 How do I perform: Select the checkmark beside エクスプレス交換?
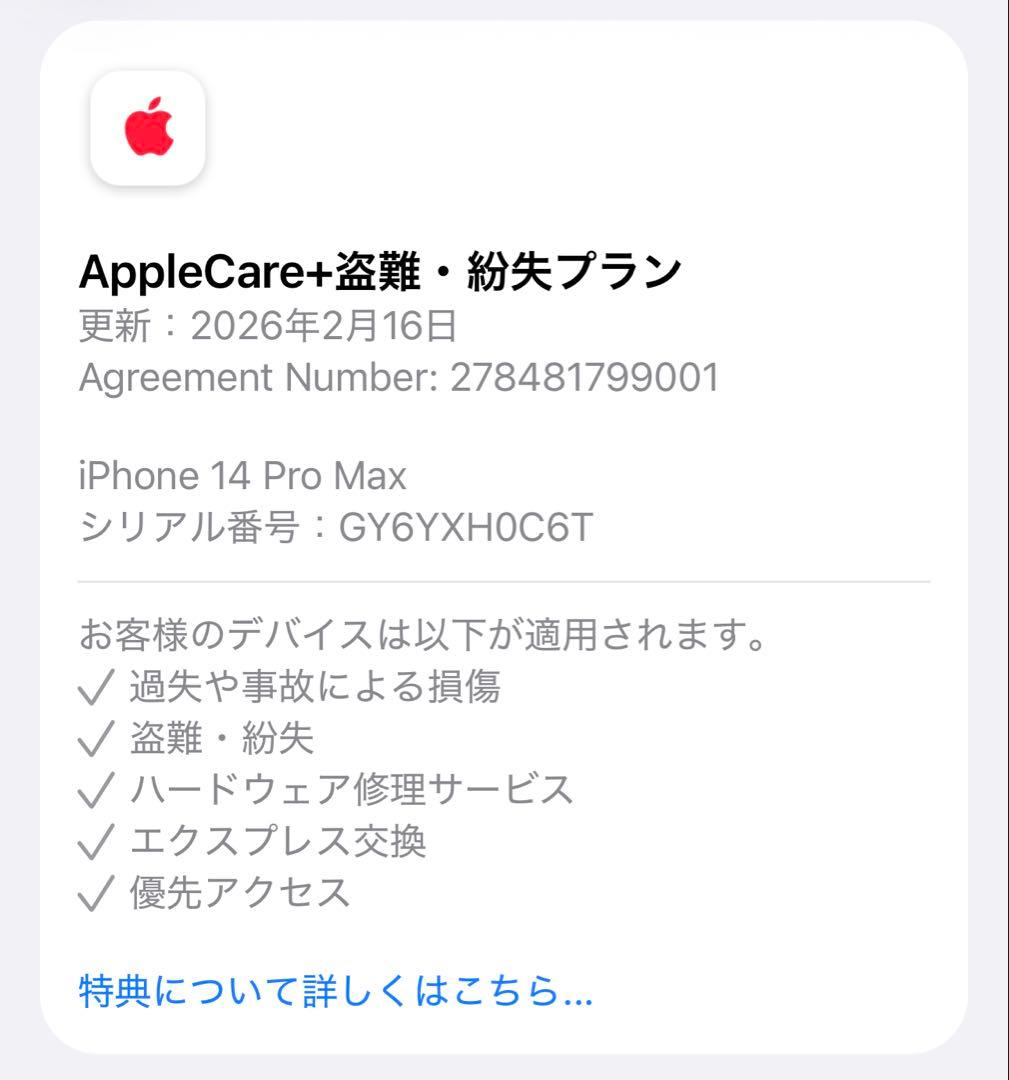(x=96, y=842)
